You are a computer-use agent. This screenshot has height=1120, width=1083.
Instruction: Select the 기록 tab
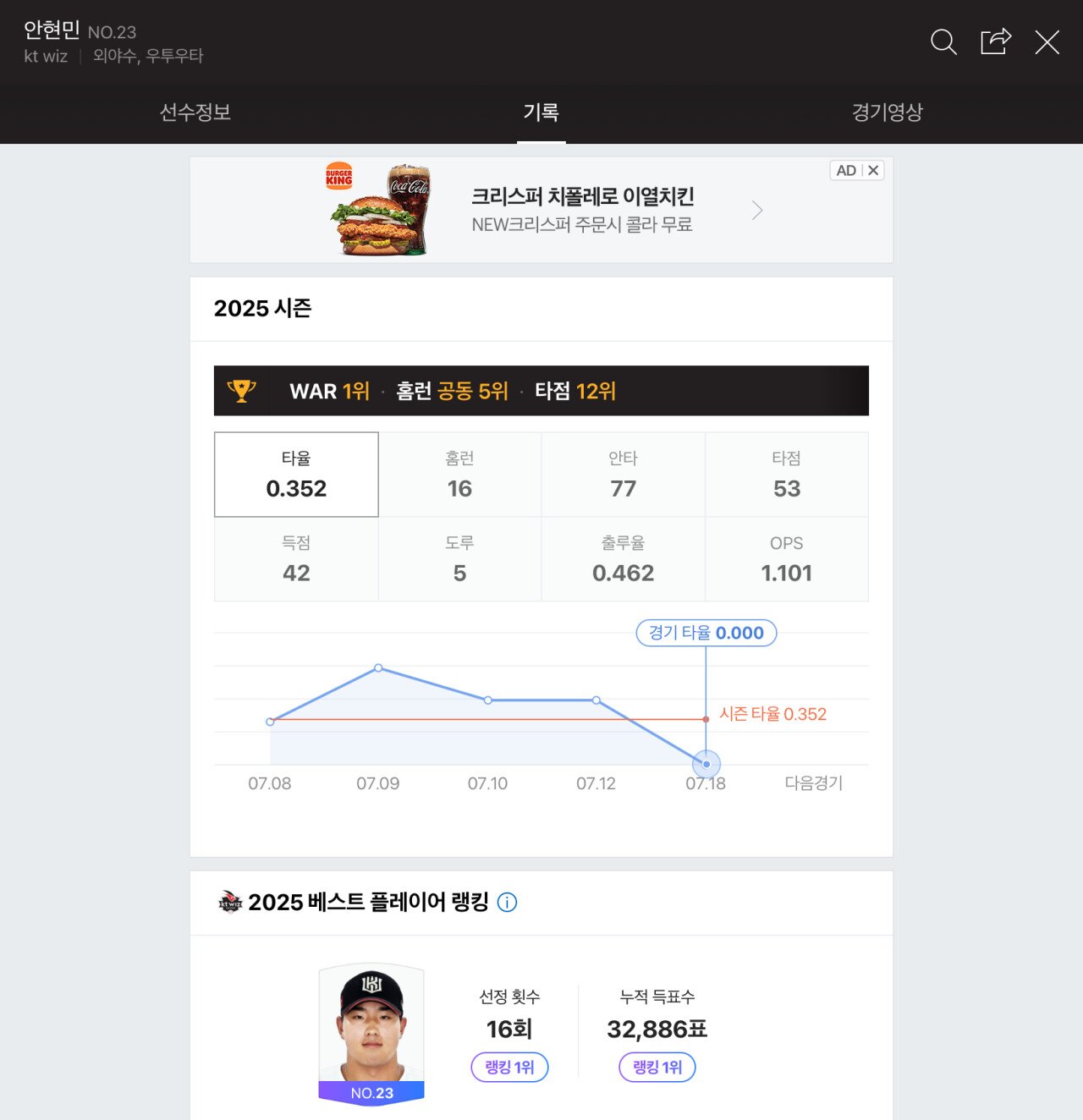[541, 113]
